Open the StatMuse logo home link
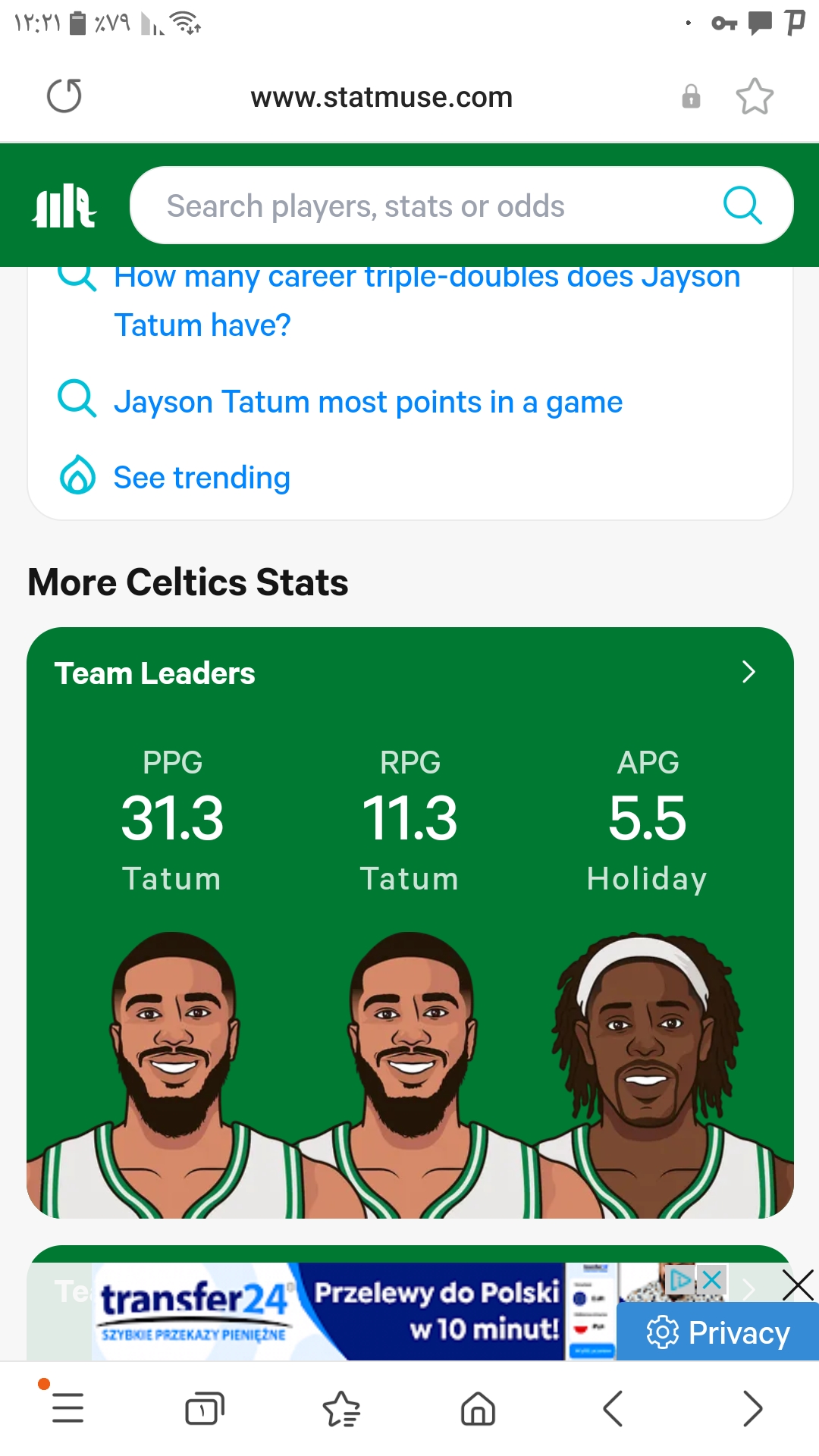Screen dimensions: 819x1456 [64, 206]
